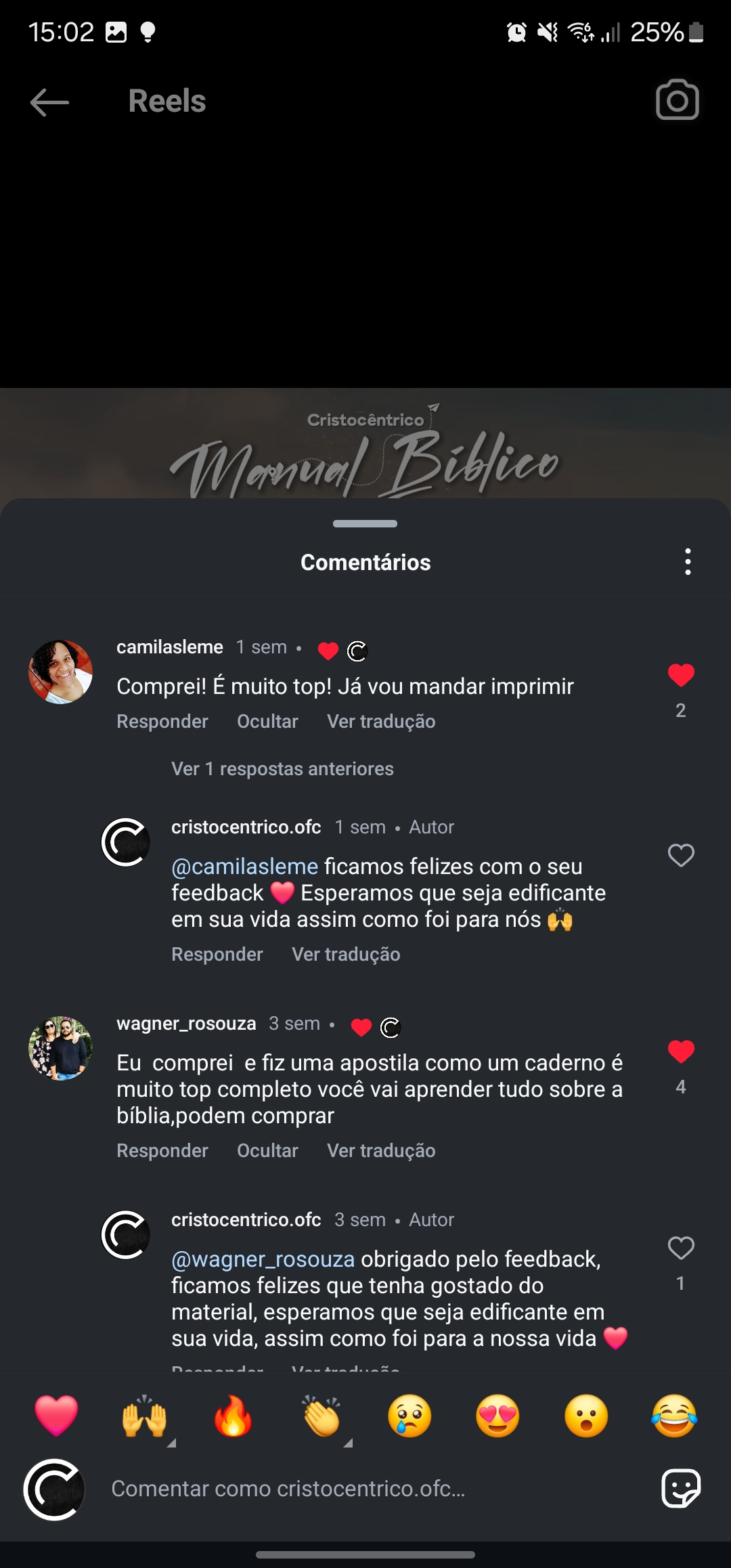
Task: Translate camilasleme's comment
Action: [x=381, y=722]
